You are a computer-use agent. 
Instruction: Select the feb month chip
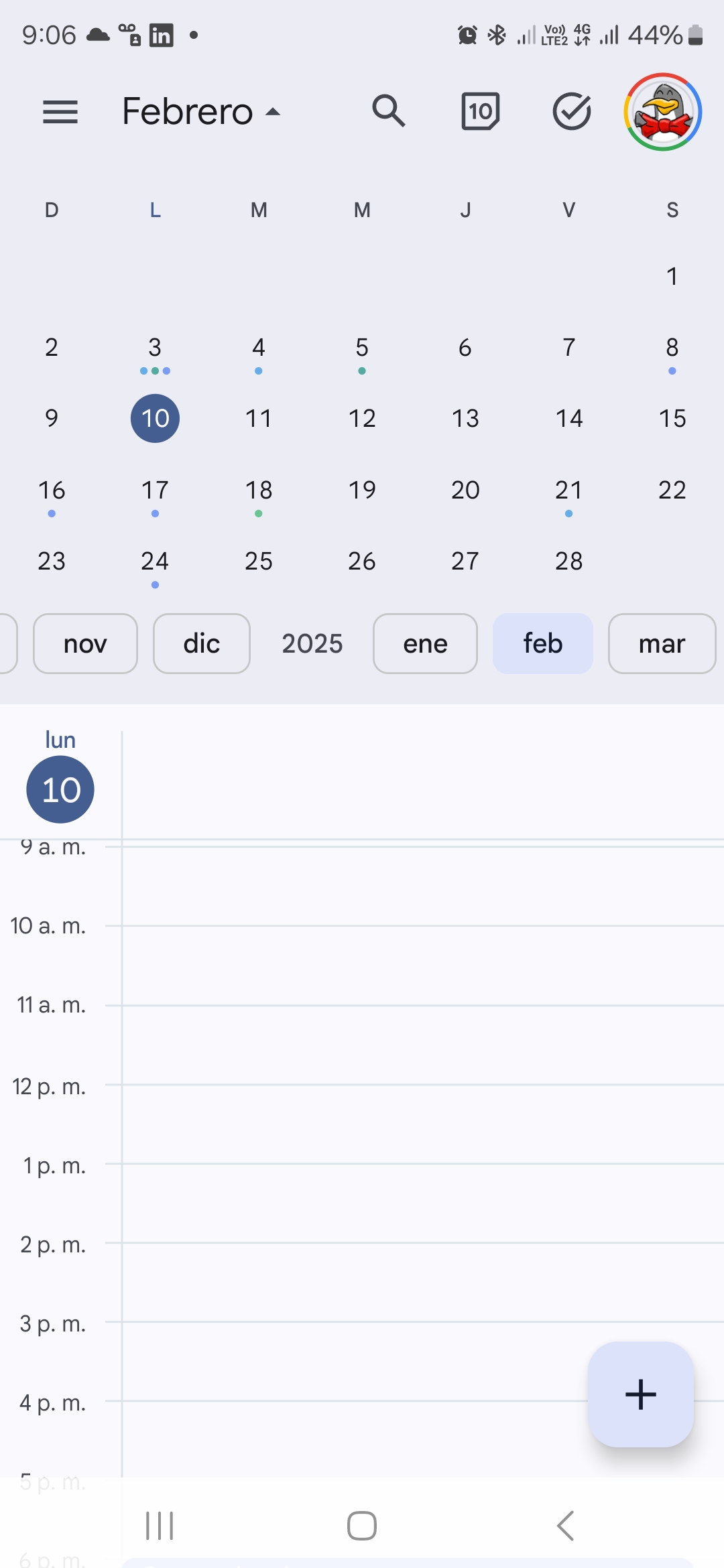click(542, 644)
